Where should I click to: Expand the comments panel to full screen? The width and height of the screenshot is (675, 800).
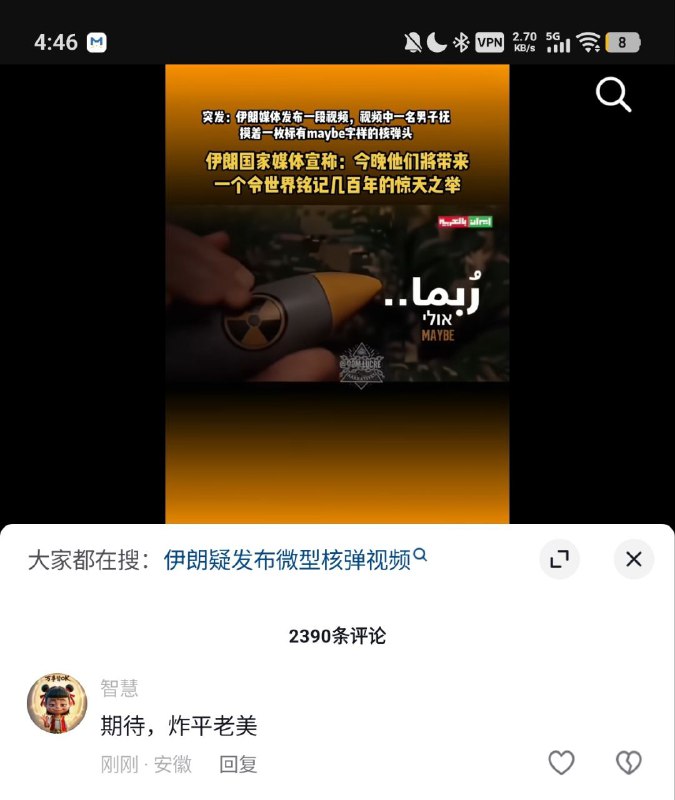559,559
